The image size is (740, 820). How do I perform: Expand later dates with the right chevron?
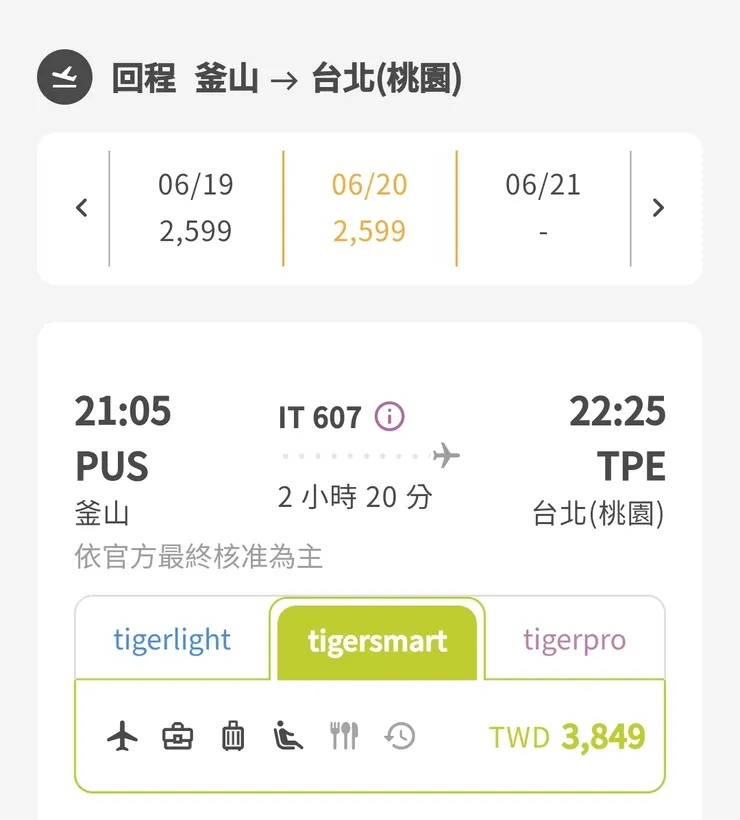(659, 207)
